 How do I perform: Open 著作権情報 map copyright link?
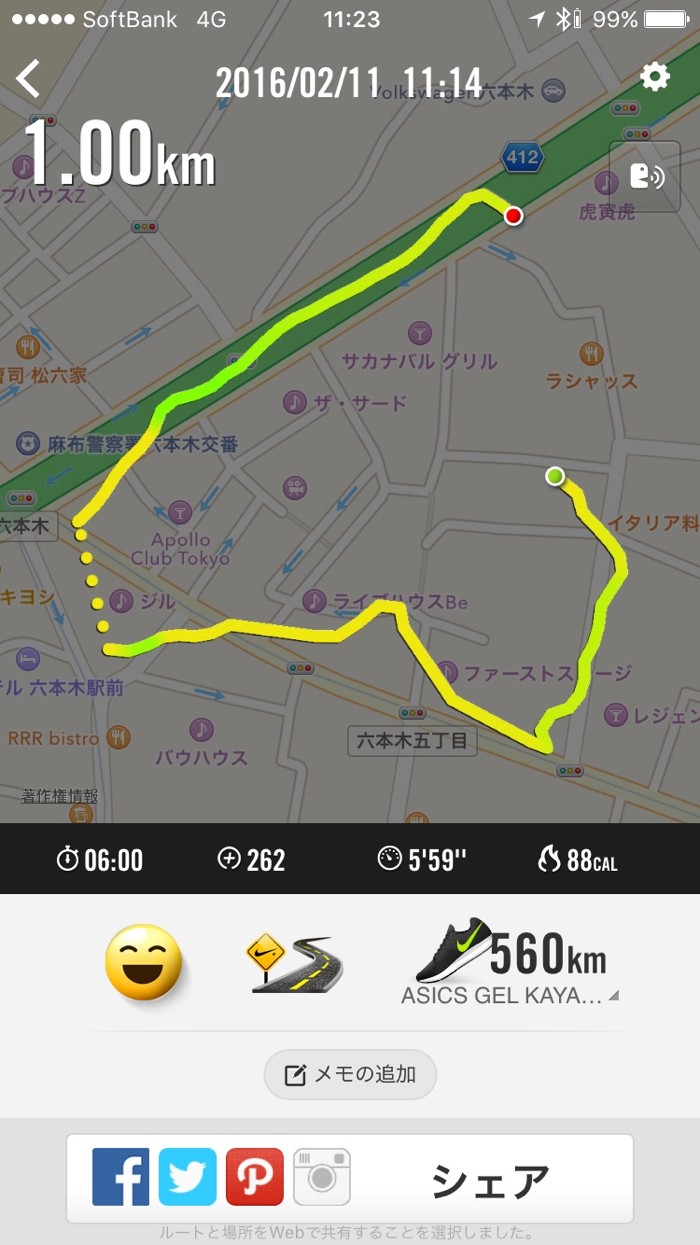(x=60, y=796)
